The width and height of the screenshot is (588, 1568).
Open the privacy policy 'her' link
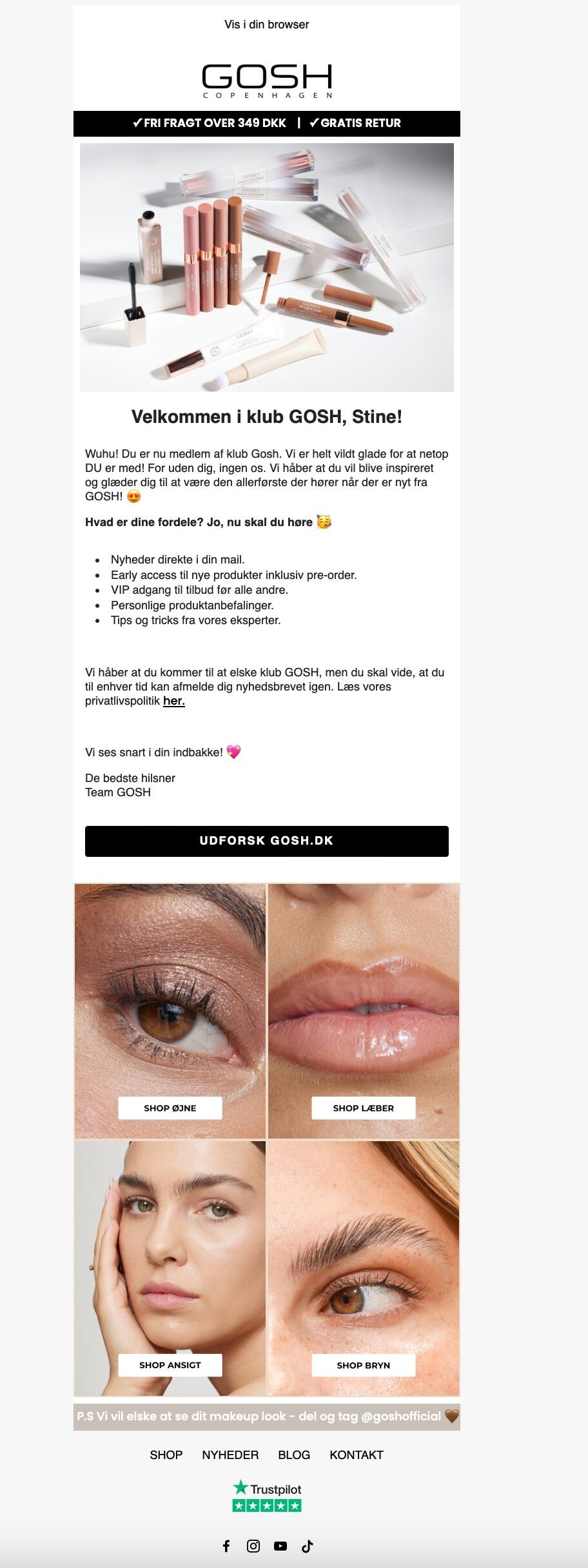pos(173,701)
